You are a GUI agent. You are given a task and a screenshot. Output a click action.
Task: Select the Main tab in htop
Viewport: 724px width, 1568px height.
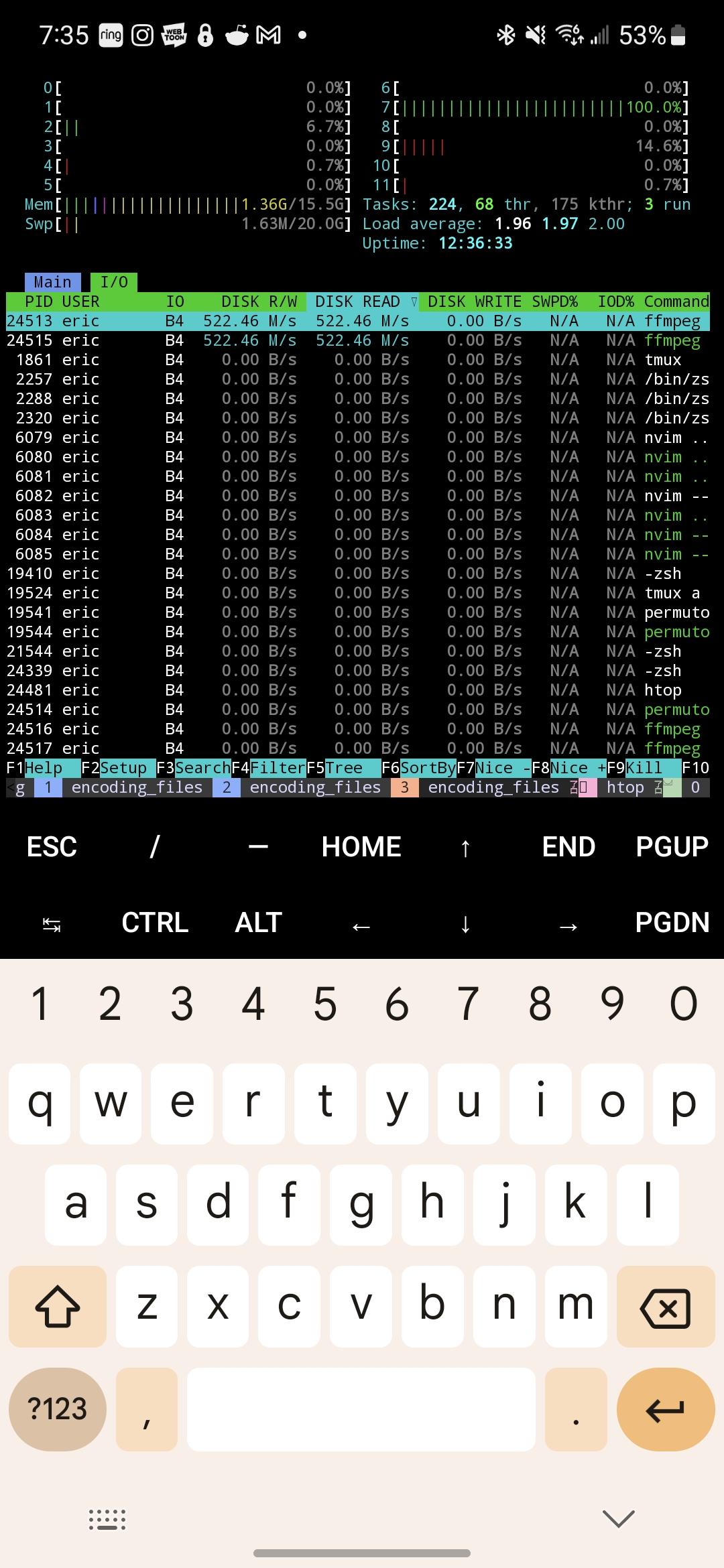(x=52, y=282)
